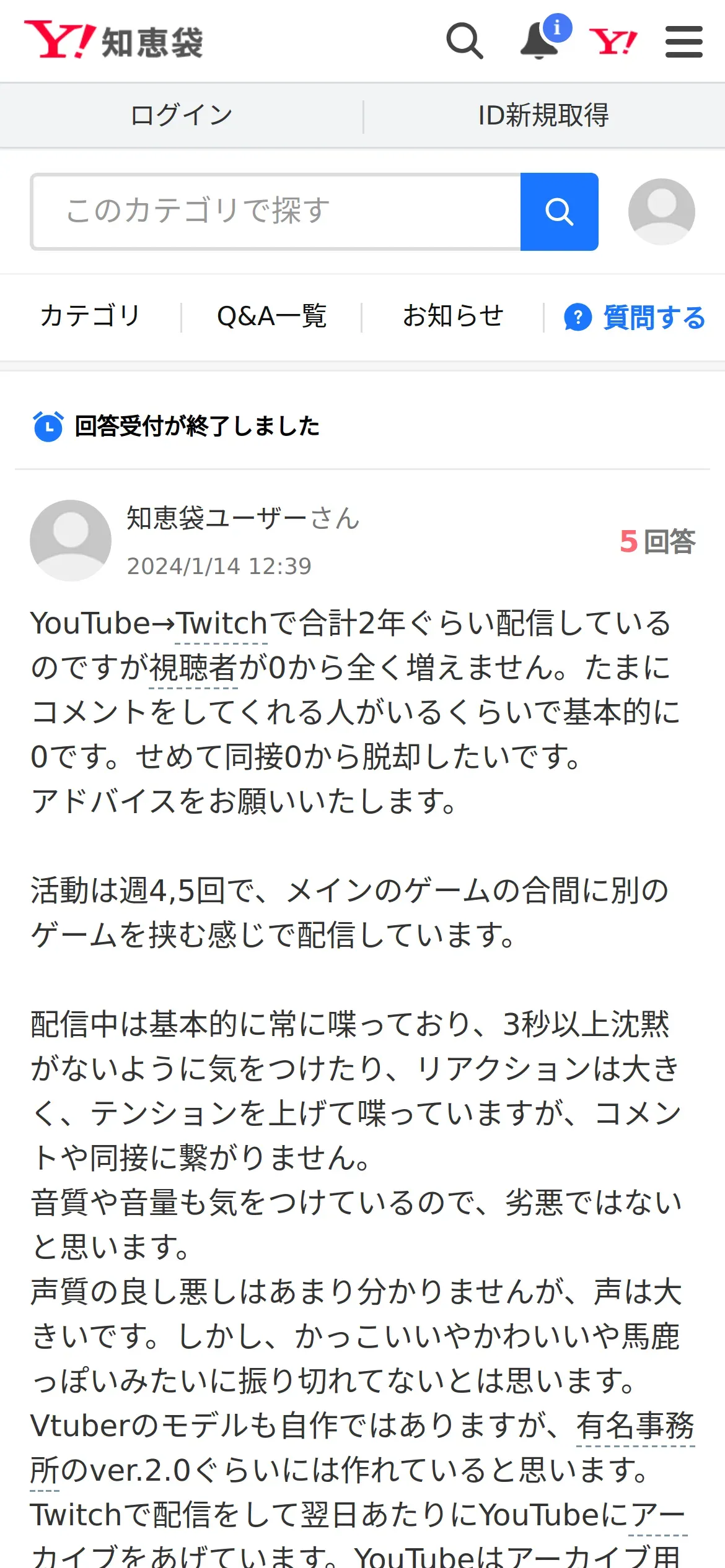Open the カテゴリ tab

click(x=90, y=316)
